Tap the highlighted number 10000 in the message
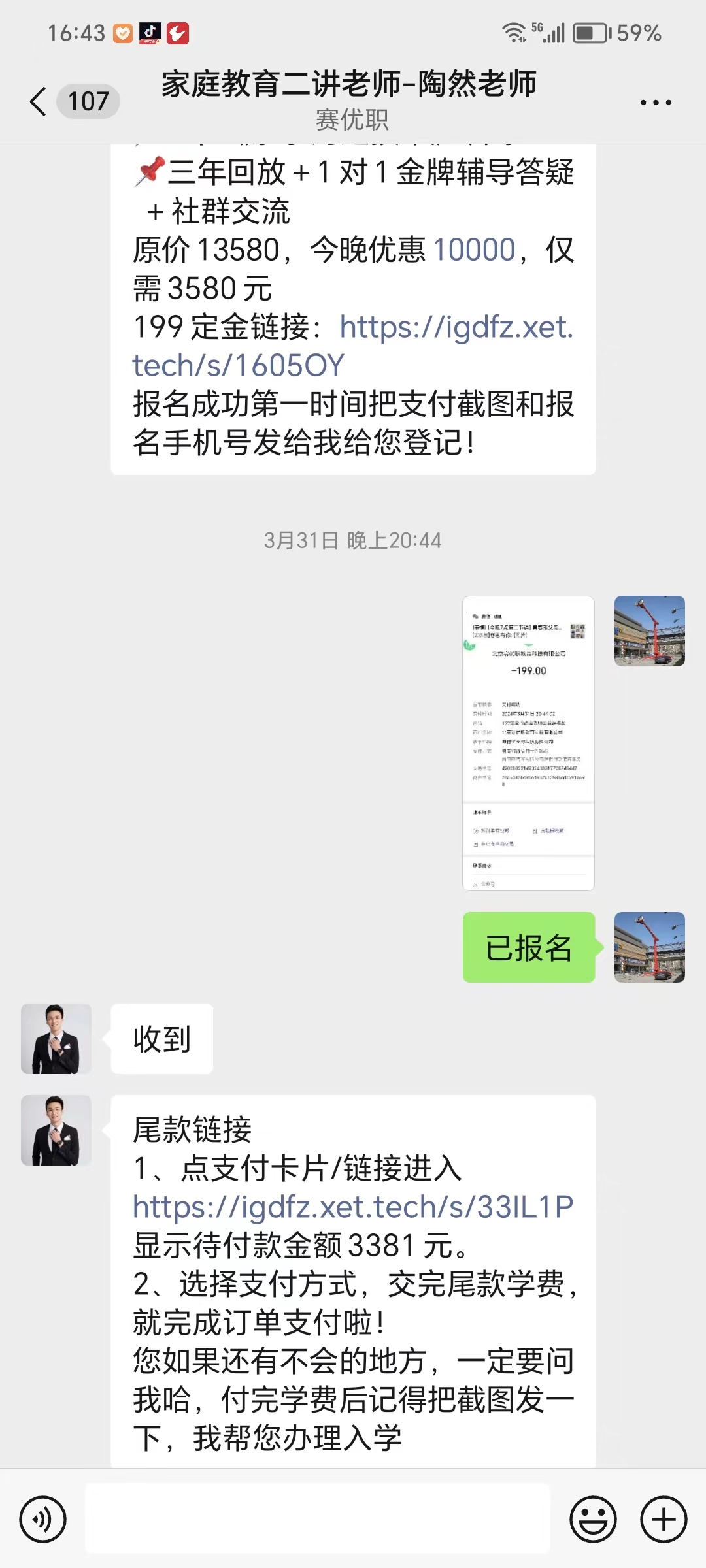The image size is (706, 1568). 474,250
